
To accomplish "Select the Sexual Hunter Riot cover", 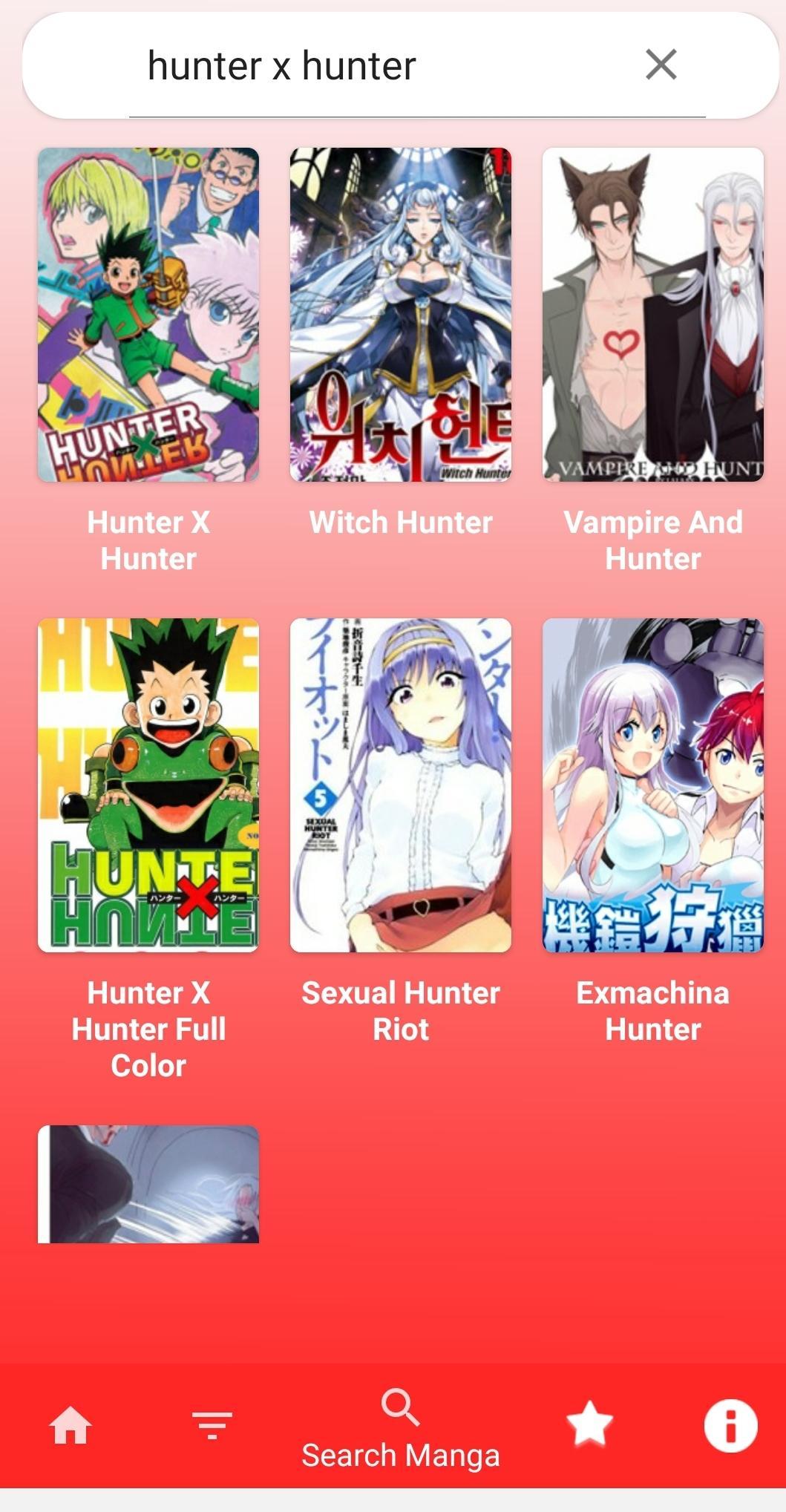I will click(399, 787).
